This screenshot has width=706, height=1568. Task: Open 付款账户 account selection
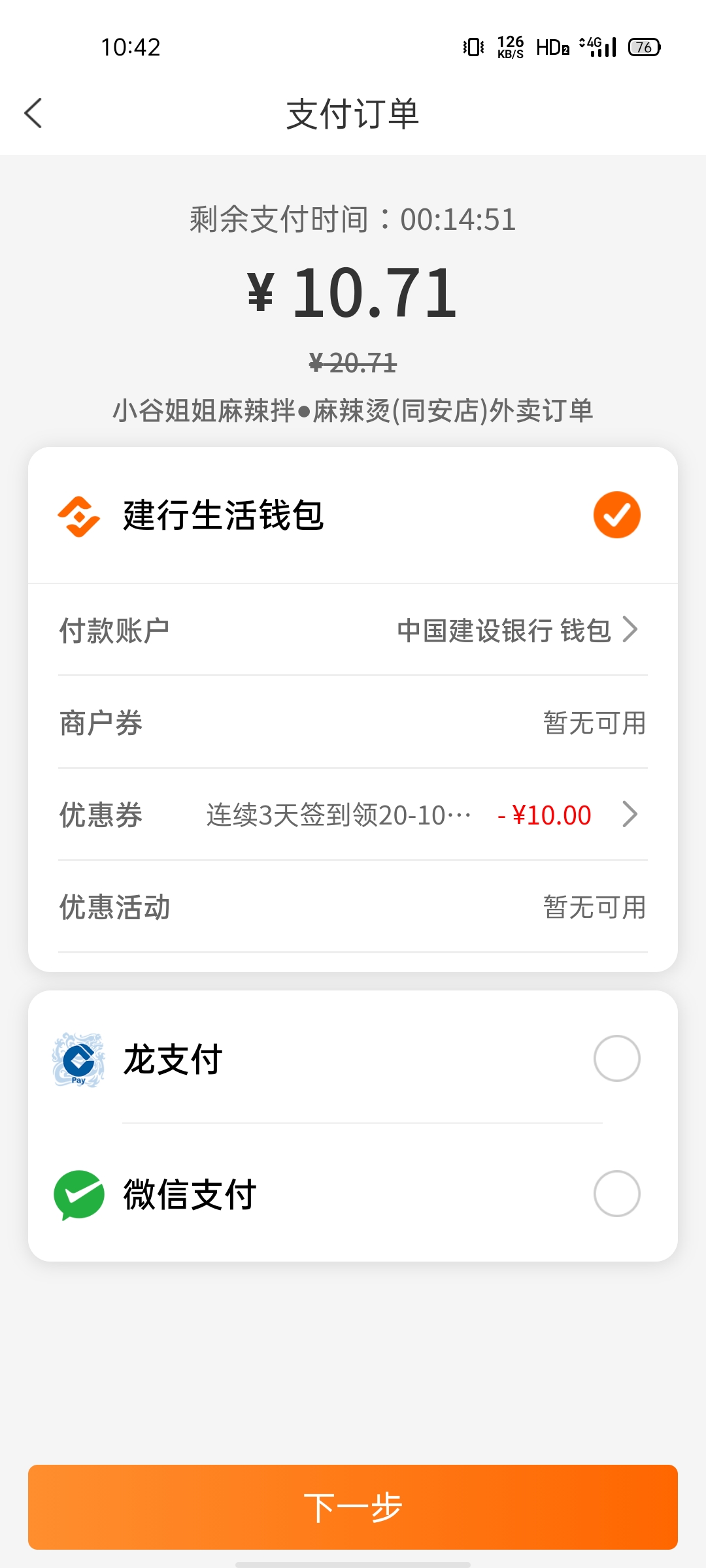pos(353,630)
